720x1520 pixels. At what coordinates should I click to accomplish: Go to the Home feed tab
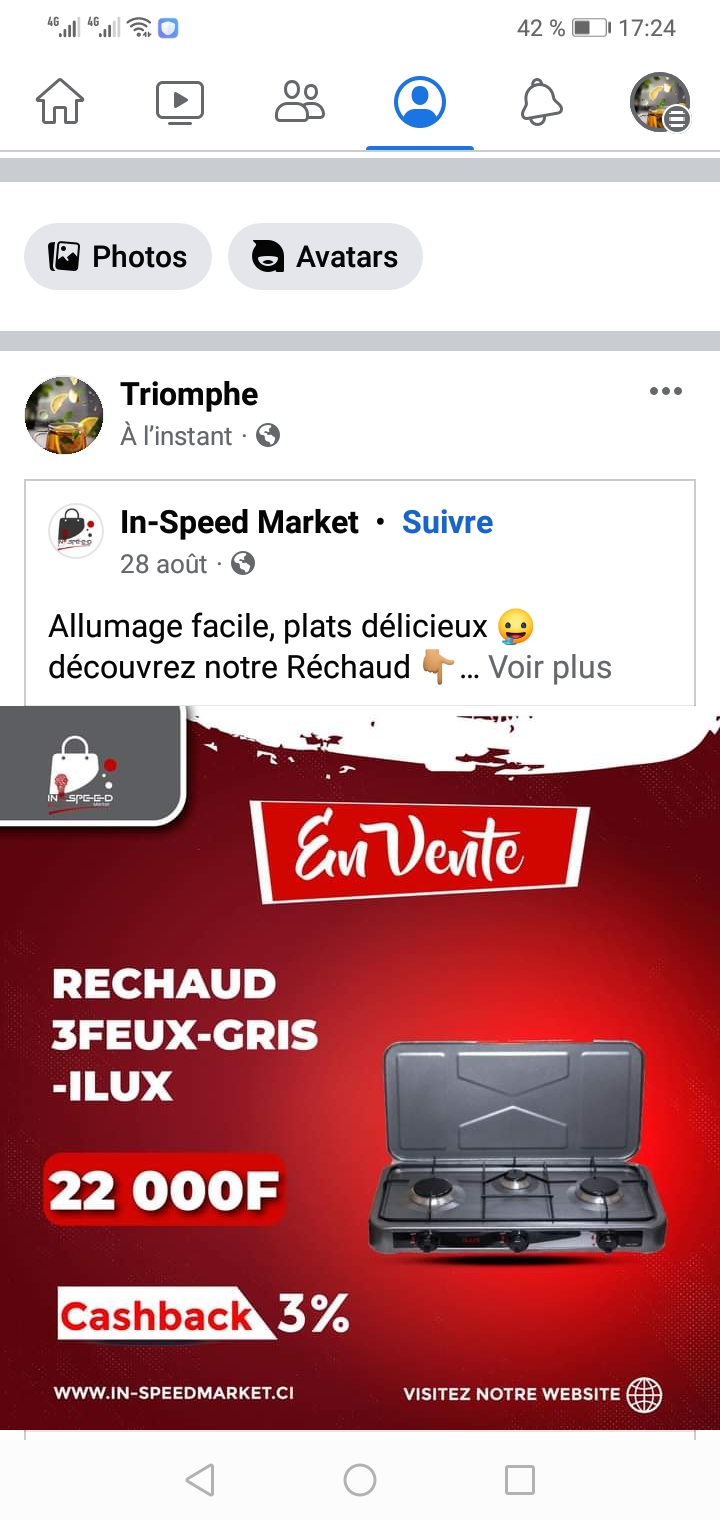pos(60,102)
